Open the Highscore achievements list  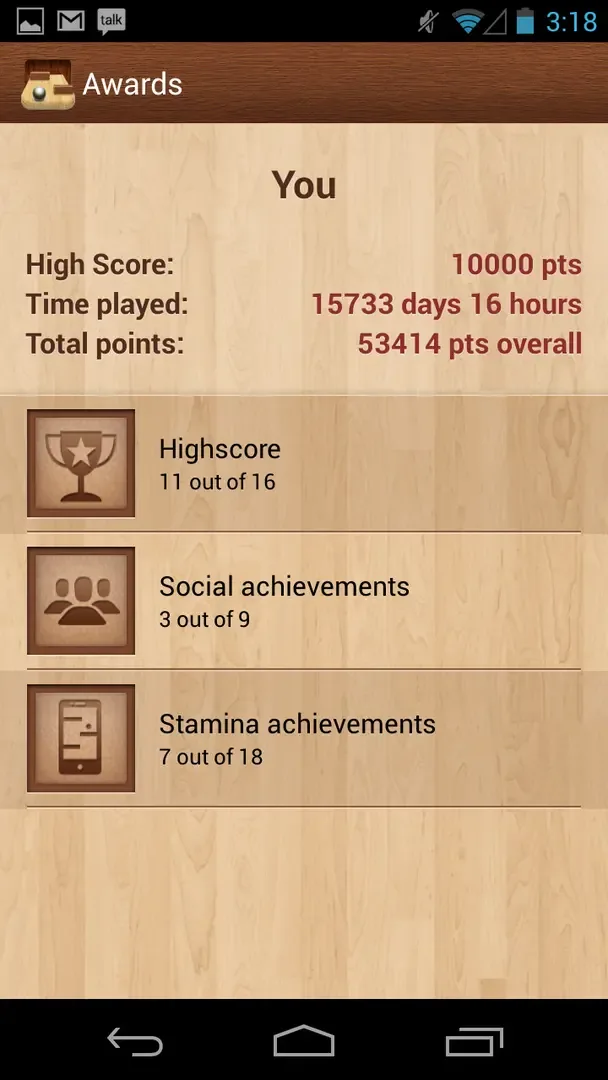(304, 463)
